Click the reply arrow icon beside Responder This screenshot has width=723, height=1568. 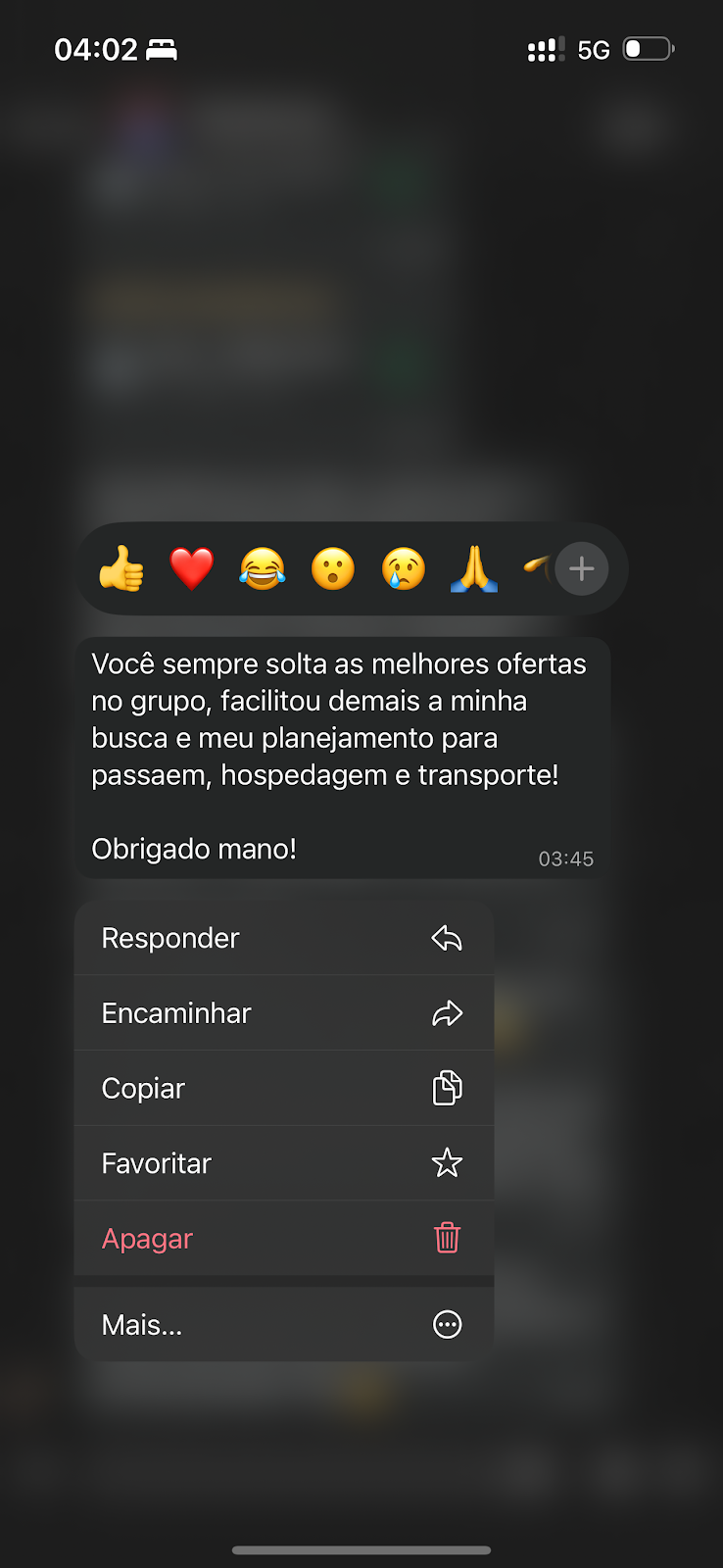point(447,937)
